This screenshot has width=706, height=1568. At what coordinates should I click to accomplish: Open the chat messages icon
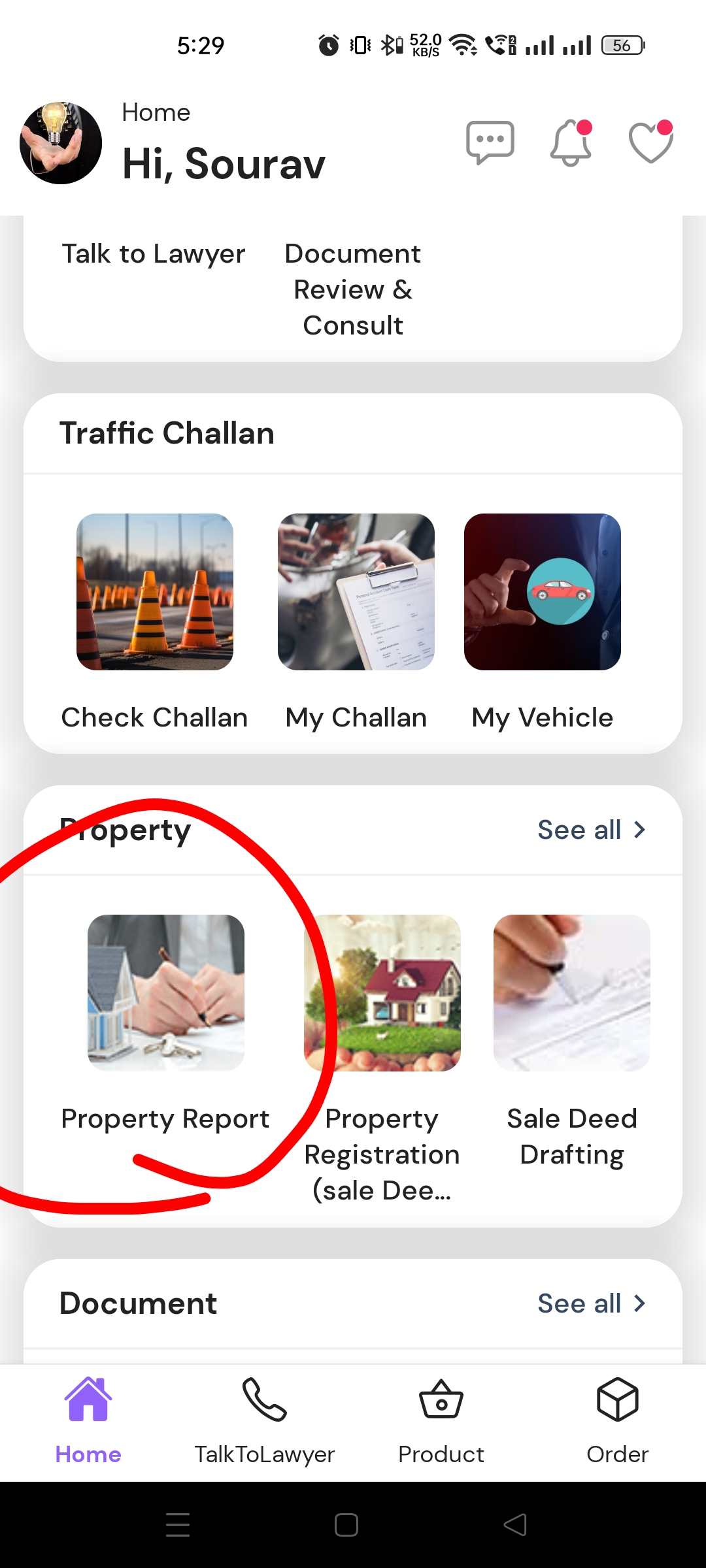[490, 142]
